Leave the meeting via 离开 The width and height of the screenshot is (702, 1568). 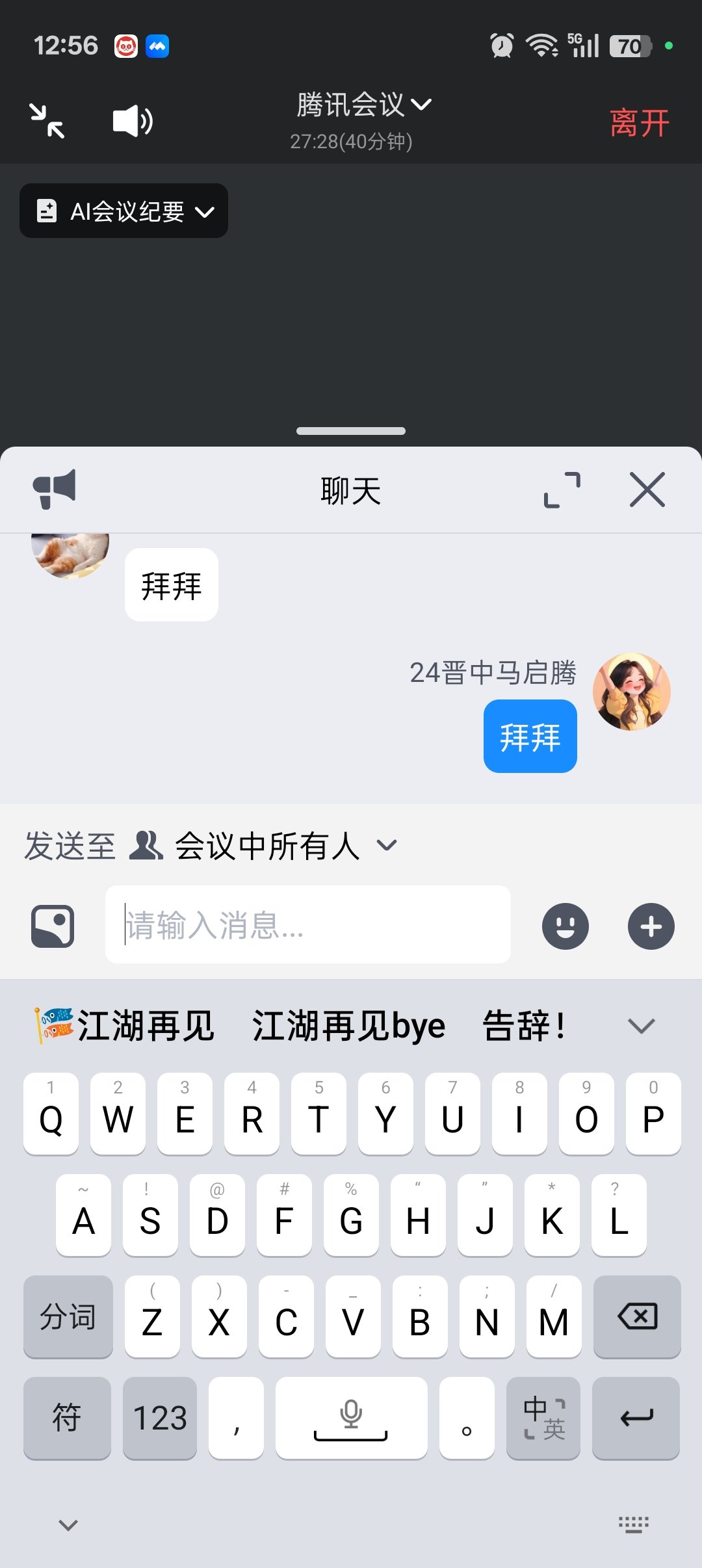[x=639, y=123]
